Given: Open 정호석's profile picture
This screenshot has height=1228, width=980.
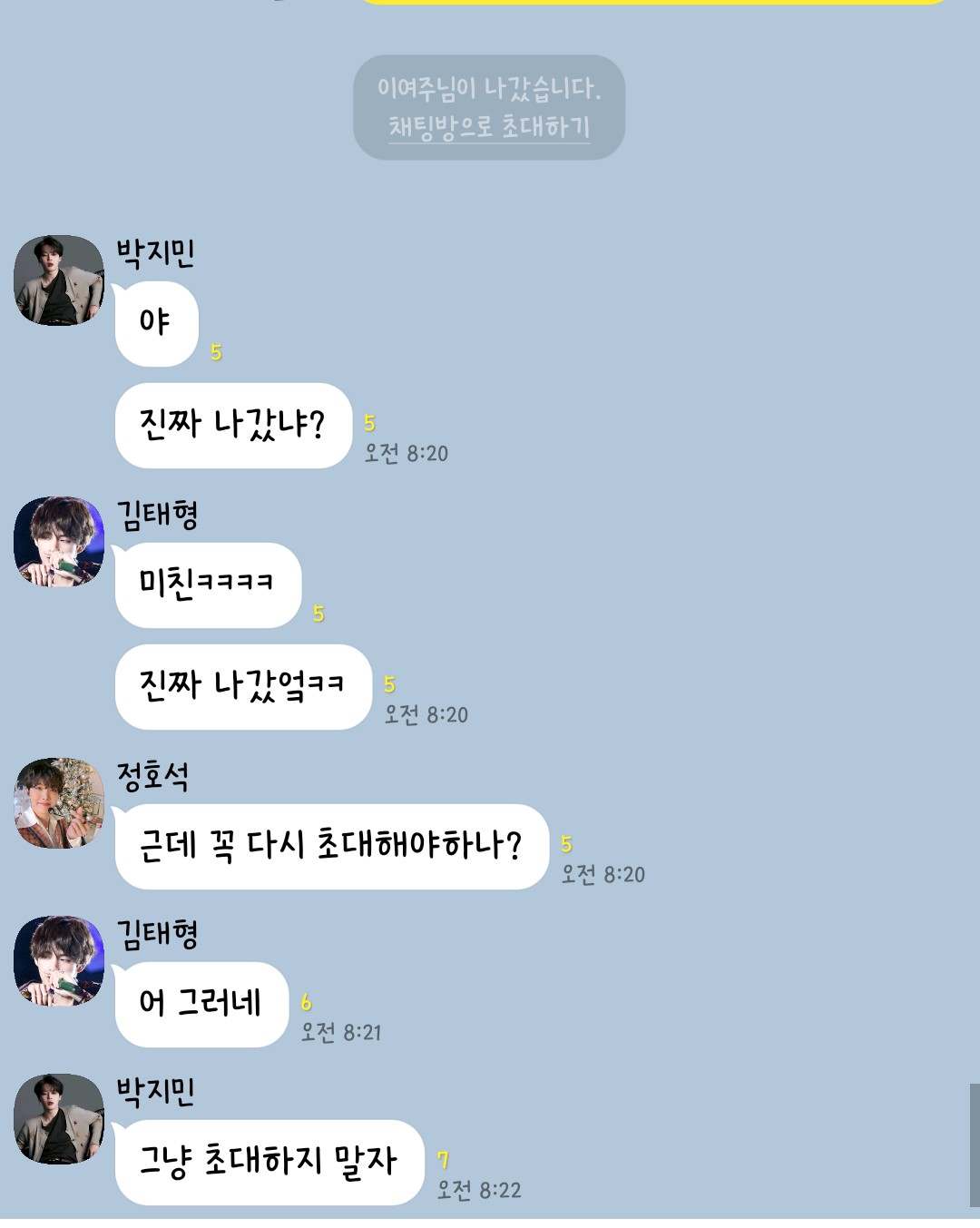Looking at the screenshot, I should tap(59, 803).
